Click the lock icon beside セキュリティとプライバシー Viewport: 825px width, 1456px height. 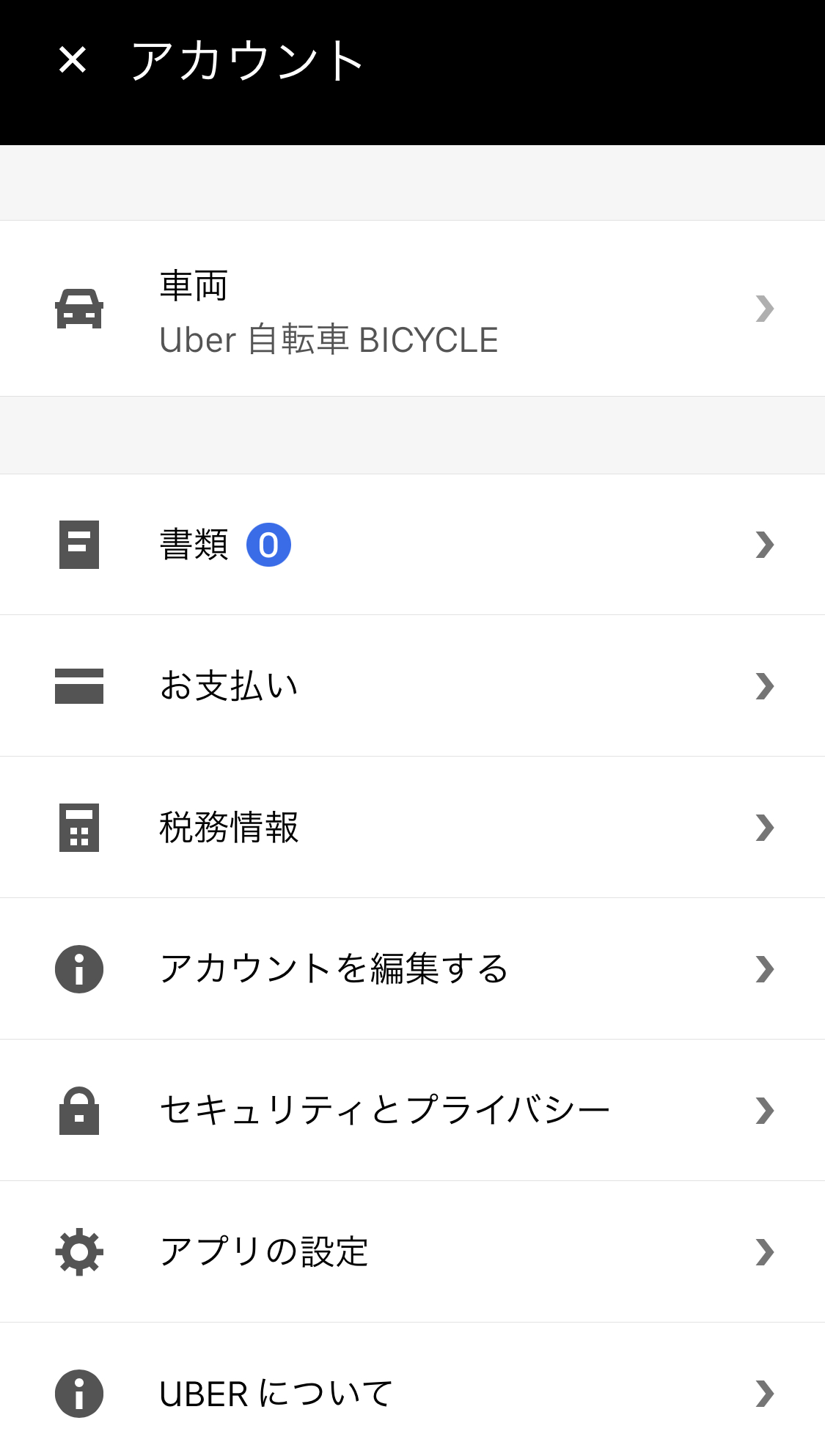78,1110
